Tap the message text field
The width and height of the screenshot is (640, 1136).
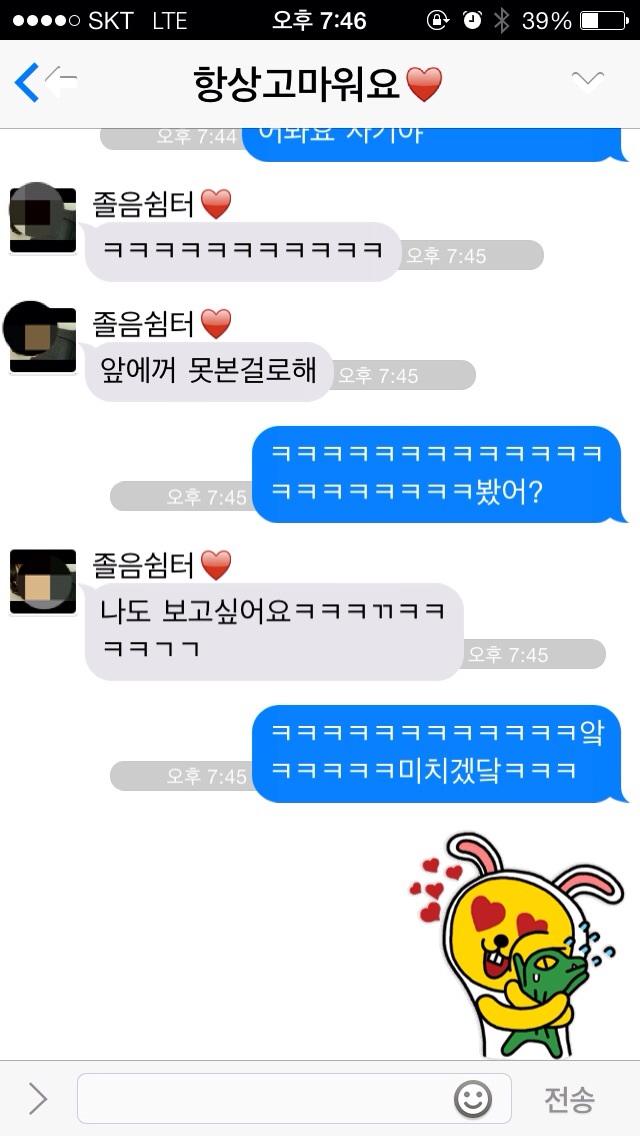(265, 1099)
